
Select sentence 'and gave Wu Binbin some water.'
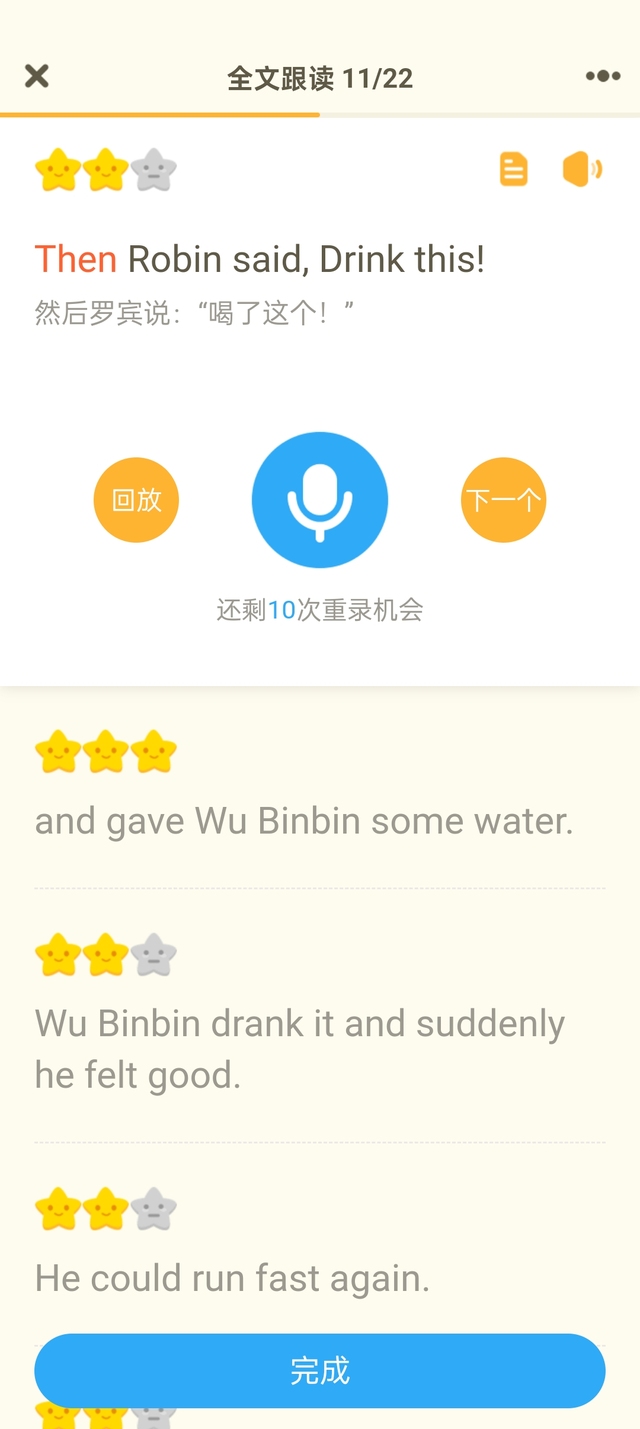pyautogui.click(x=304, y=821)
